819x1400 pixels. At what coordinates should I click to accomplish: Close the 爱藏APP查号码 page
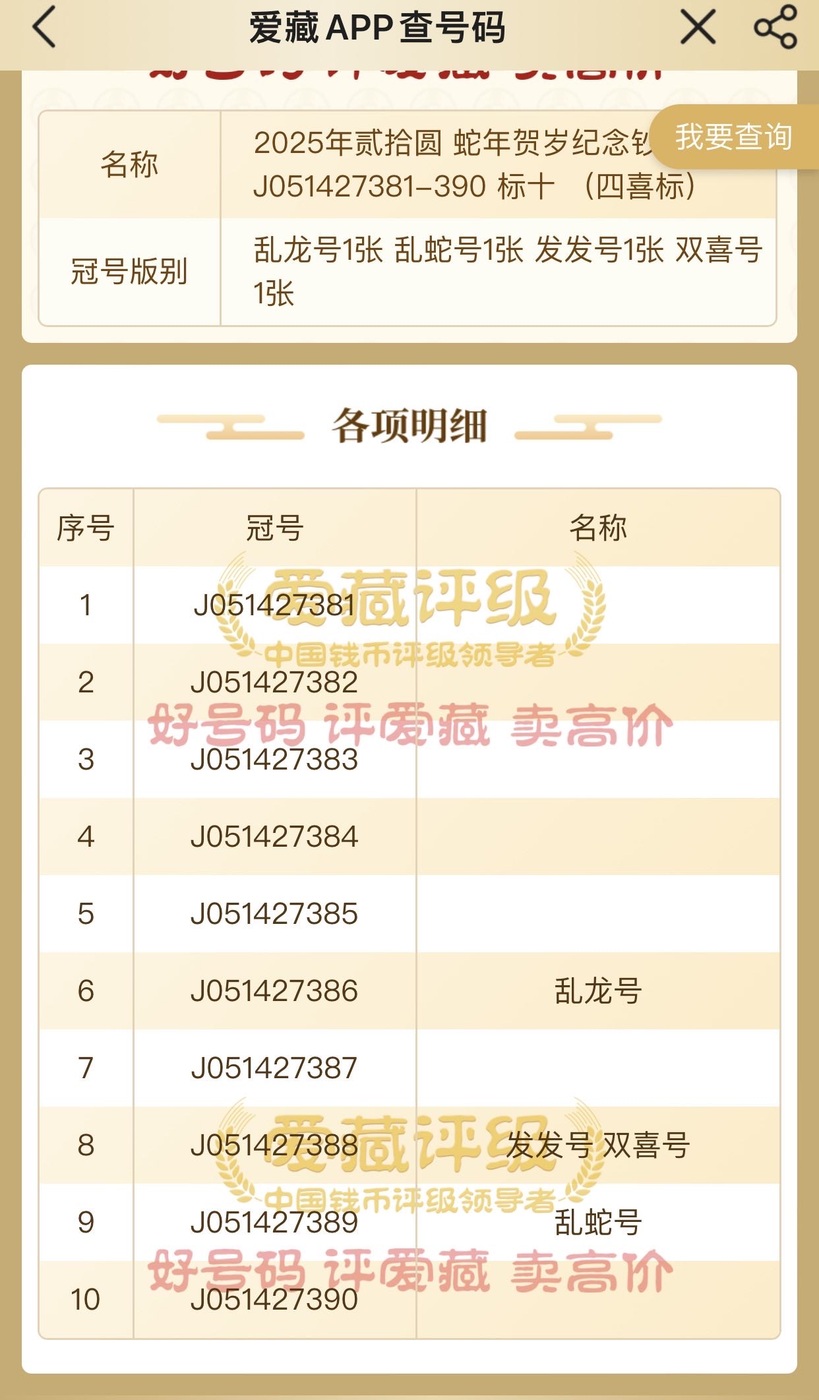[698, 27]
